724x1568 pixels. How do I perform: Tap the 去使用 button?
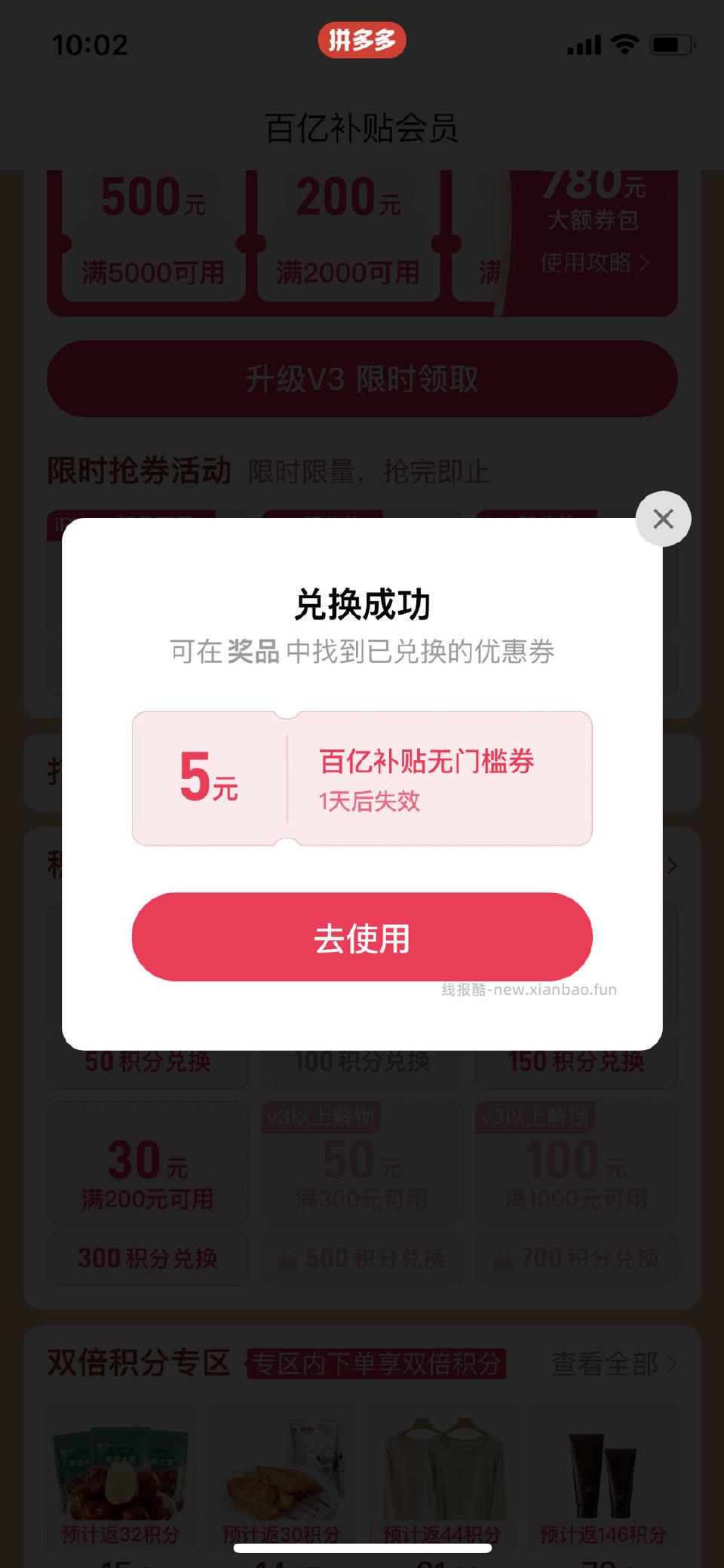[x=362, y=937]
